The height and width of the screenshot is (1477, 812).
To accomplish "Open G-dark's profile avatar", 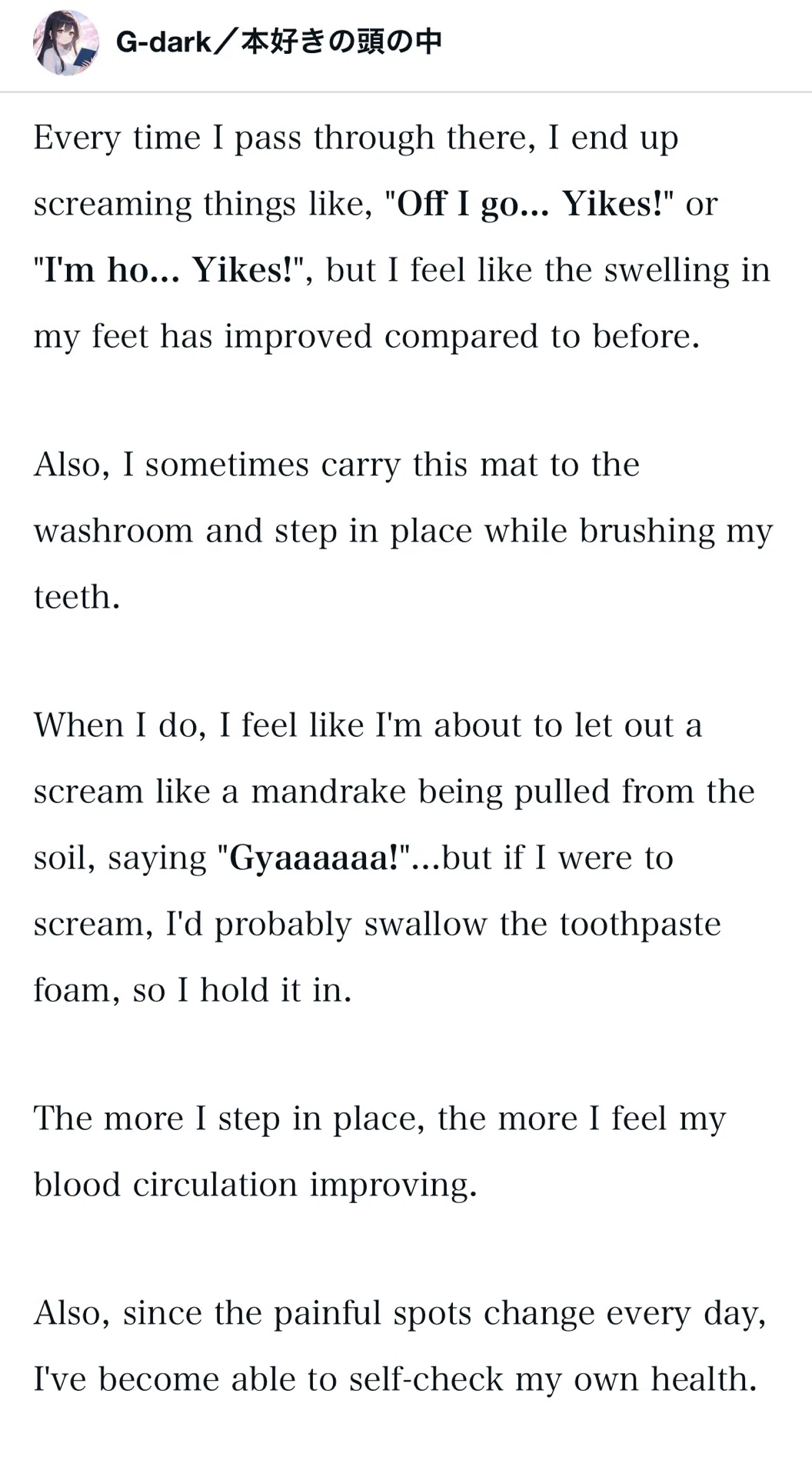I will (66, 43).
